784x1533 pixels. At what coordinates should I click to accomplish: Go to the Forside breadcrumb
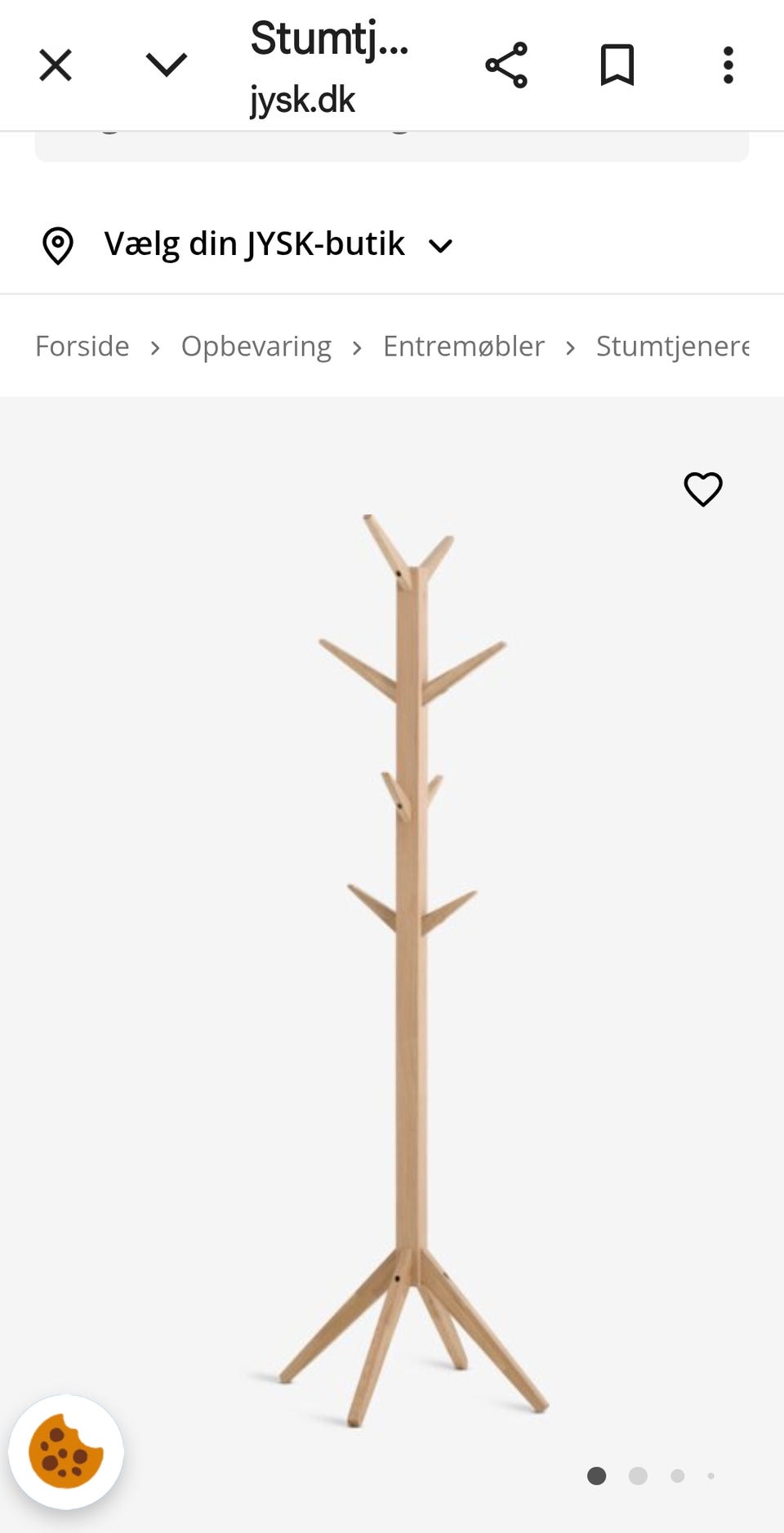pyautogui.click(x=82, y=346)
